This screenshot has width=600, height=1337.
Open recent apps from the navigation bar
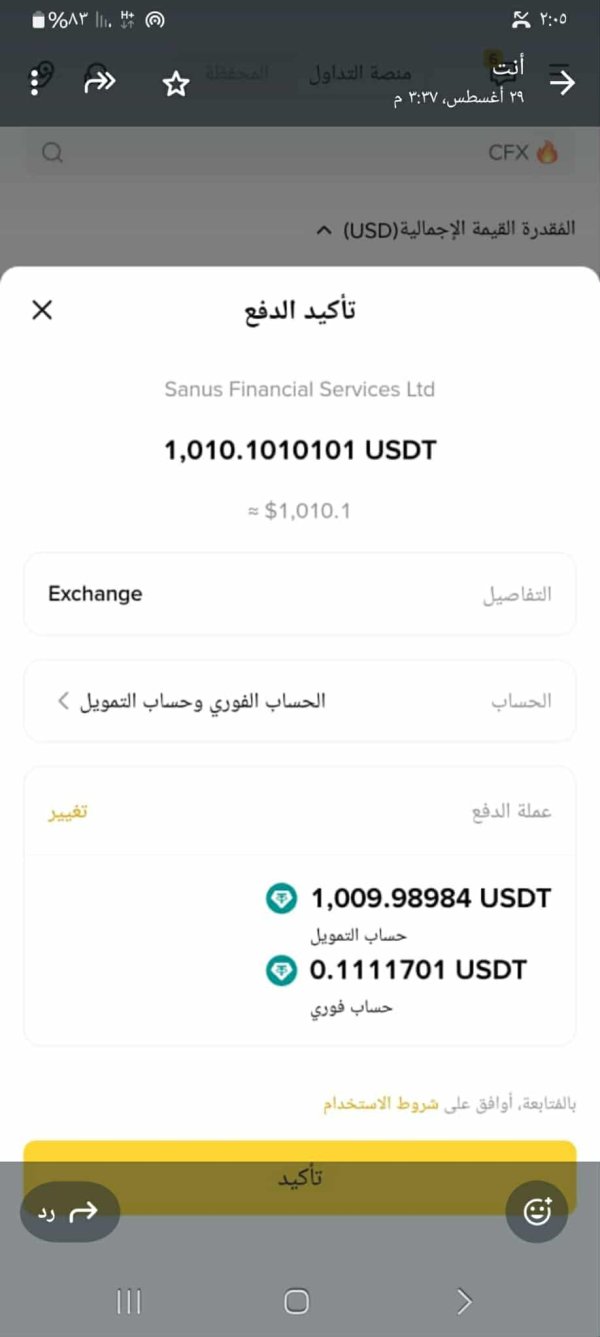129,1301
